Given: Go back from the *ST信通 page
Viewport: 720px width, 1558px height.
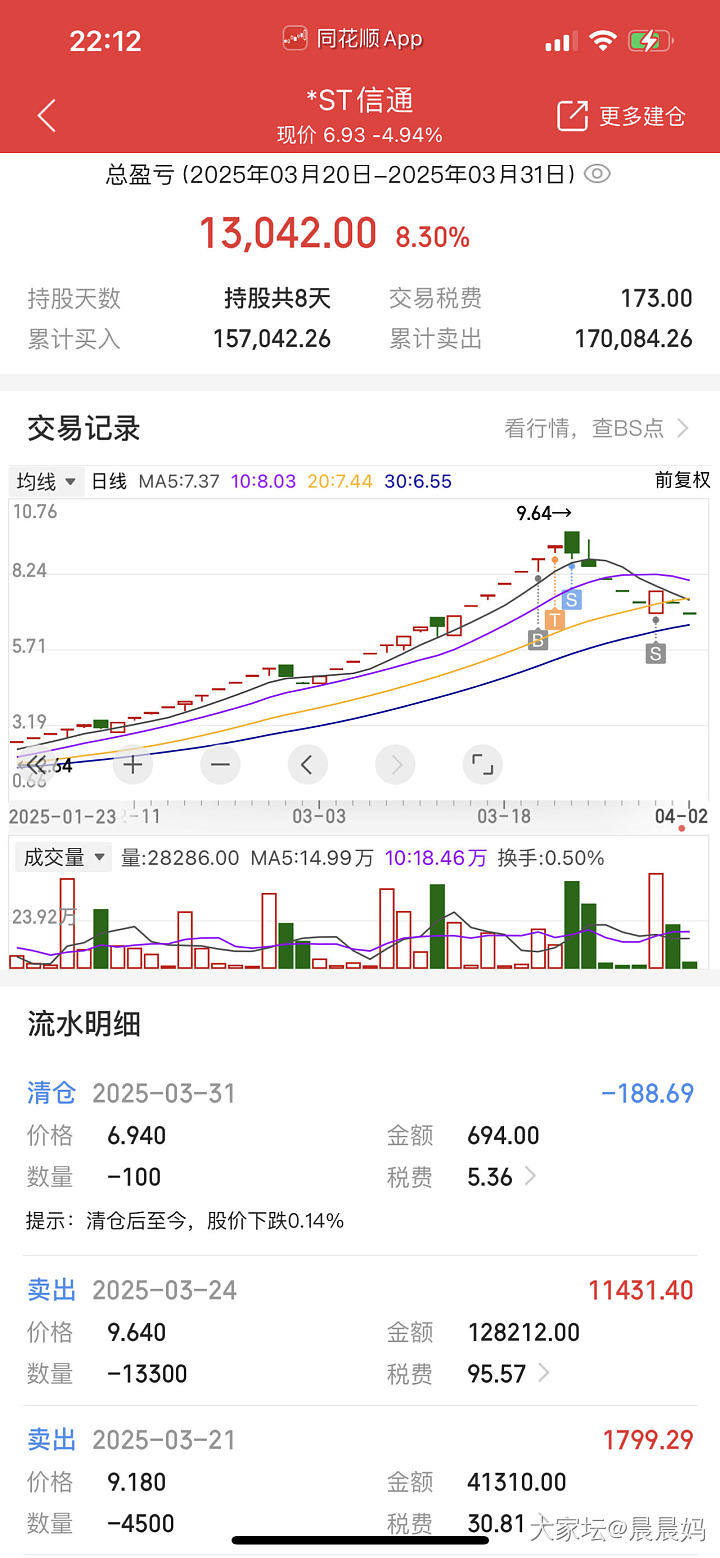Looking at the screenshot, I should click(46, 116).
